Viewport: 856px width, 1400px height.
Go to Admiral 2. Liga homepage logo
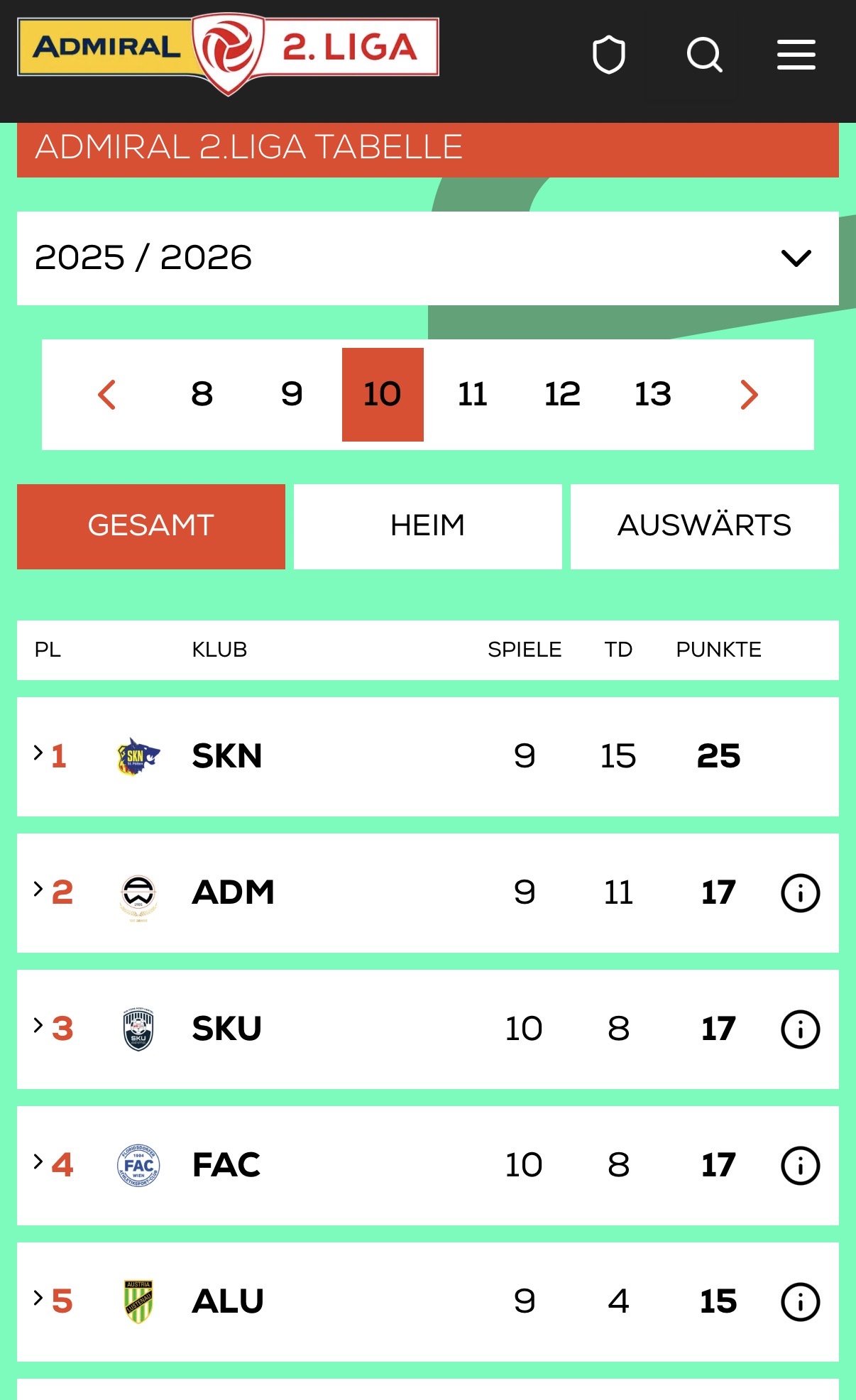point(228,50)
